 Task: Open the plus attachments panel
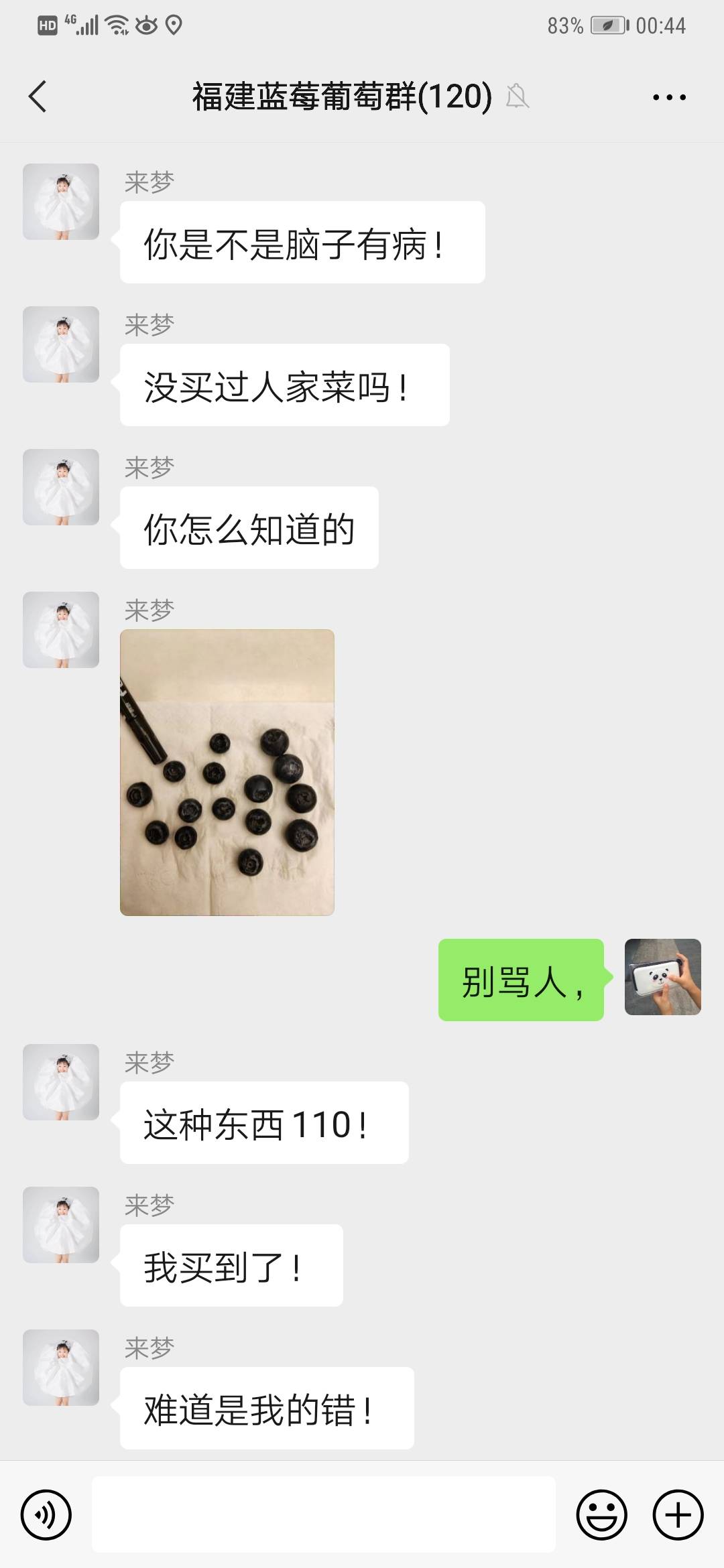678,1514
